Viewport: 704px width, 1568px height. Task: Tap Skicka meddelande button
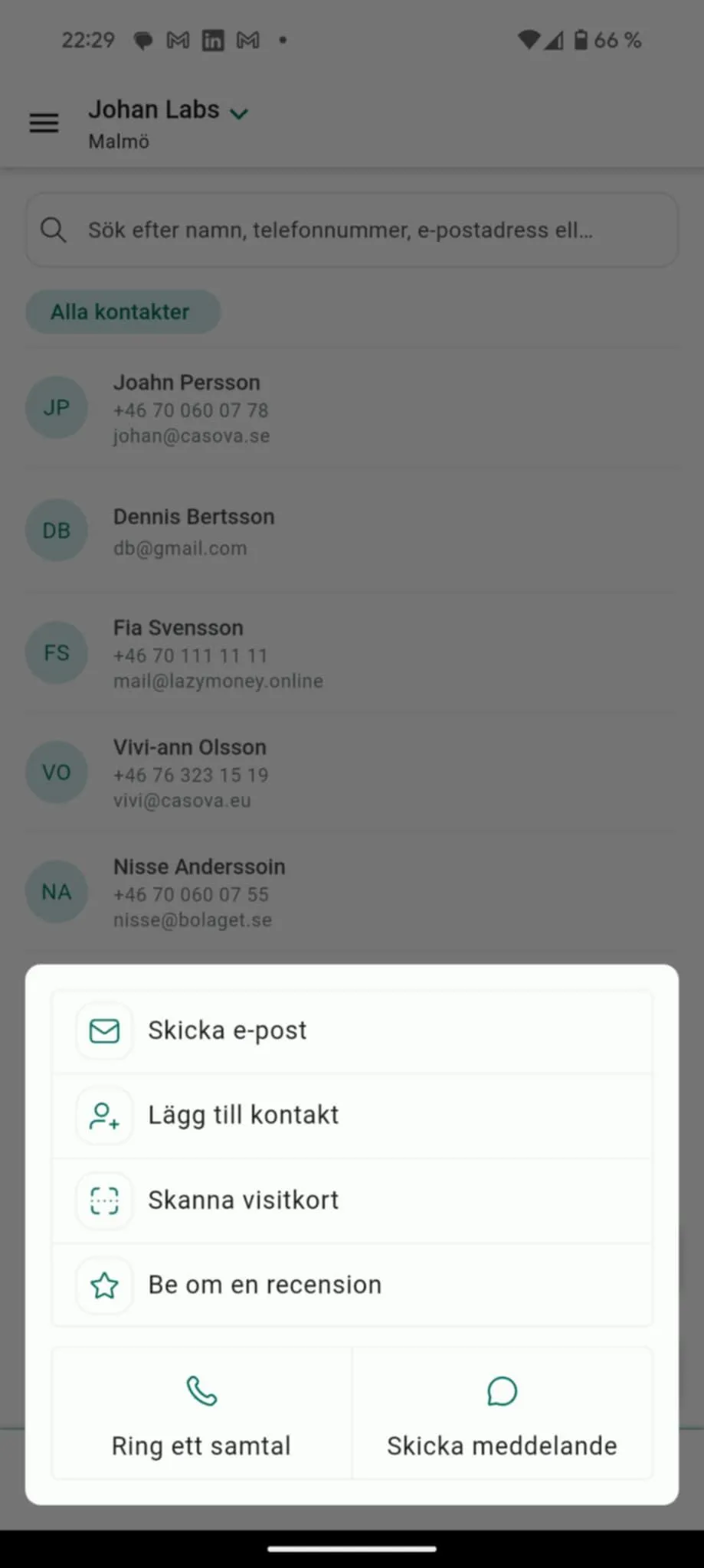tap(502, 1413)
